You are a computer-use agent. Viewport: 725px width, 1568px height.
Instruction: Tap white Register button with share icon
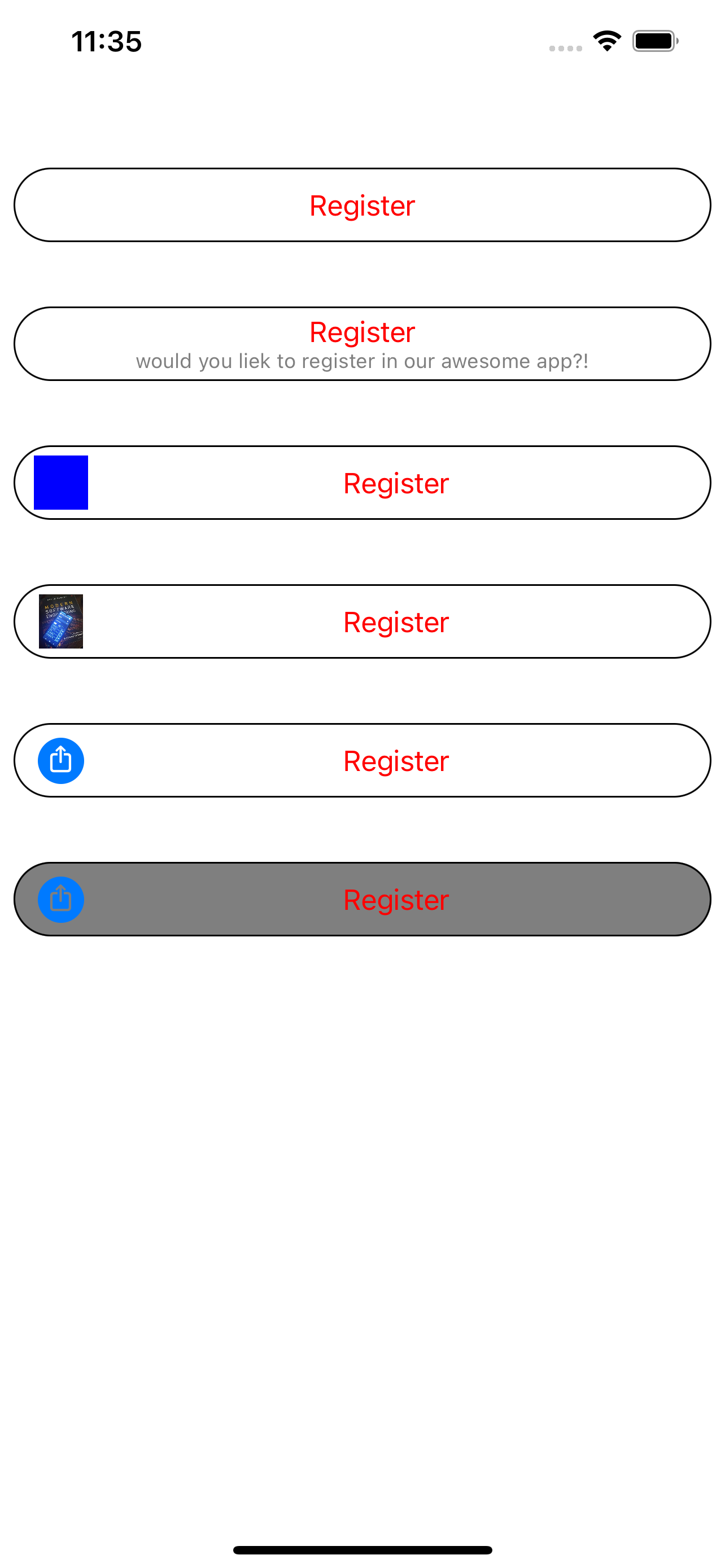tap(362, 760)
